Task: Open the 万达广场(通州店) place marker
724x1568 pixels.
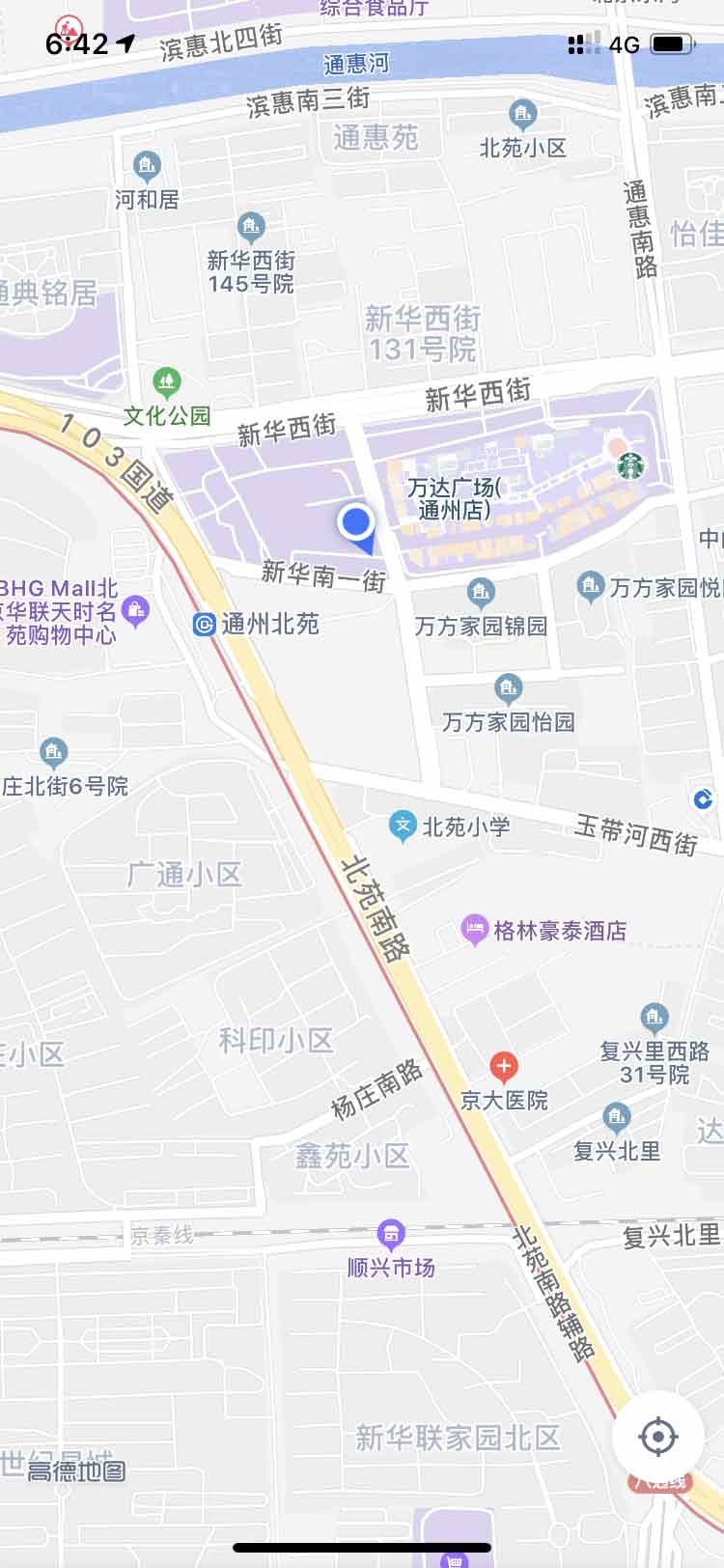Action: click(450, 498)
